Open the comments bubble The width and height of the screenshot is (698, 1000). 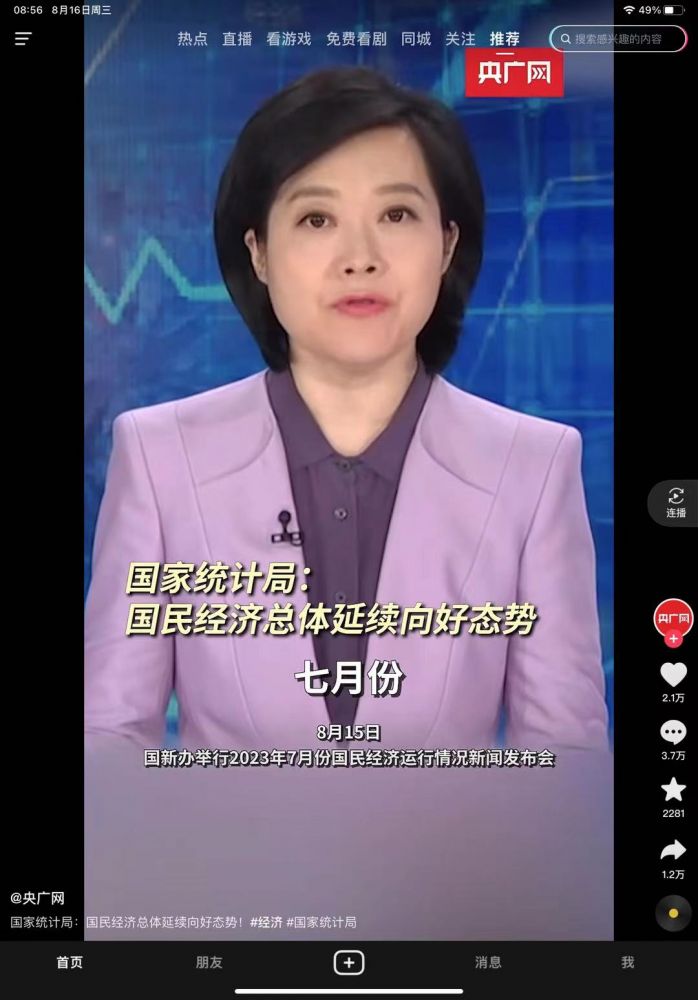point(673,733)
